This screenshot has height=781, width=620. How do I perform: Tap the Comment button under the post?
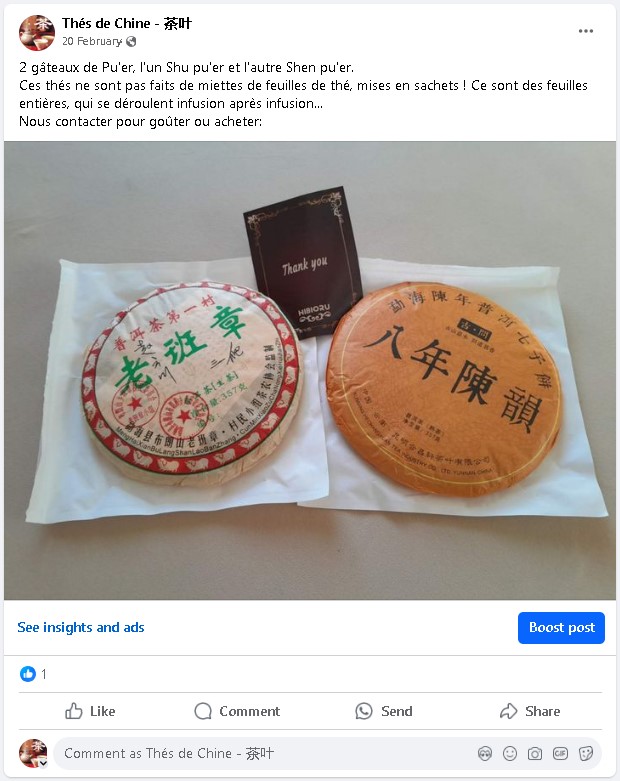pos(237,711)
